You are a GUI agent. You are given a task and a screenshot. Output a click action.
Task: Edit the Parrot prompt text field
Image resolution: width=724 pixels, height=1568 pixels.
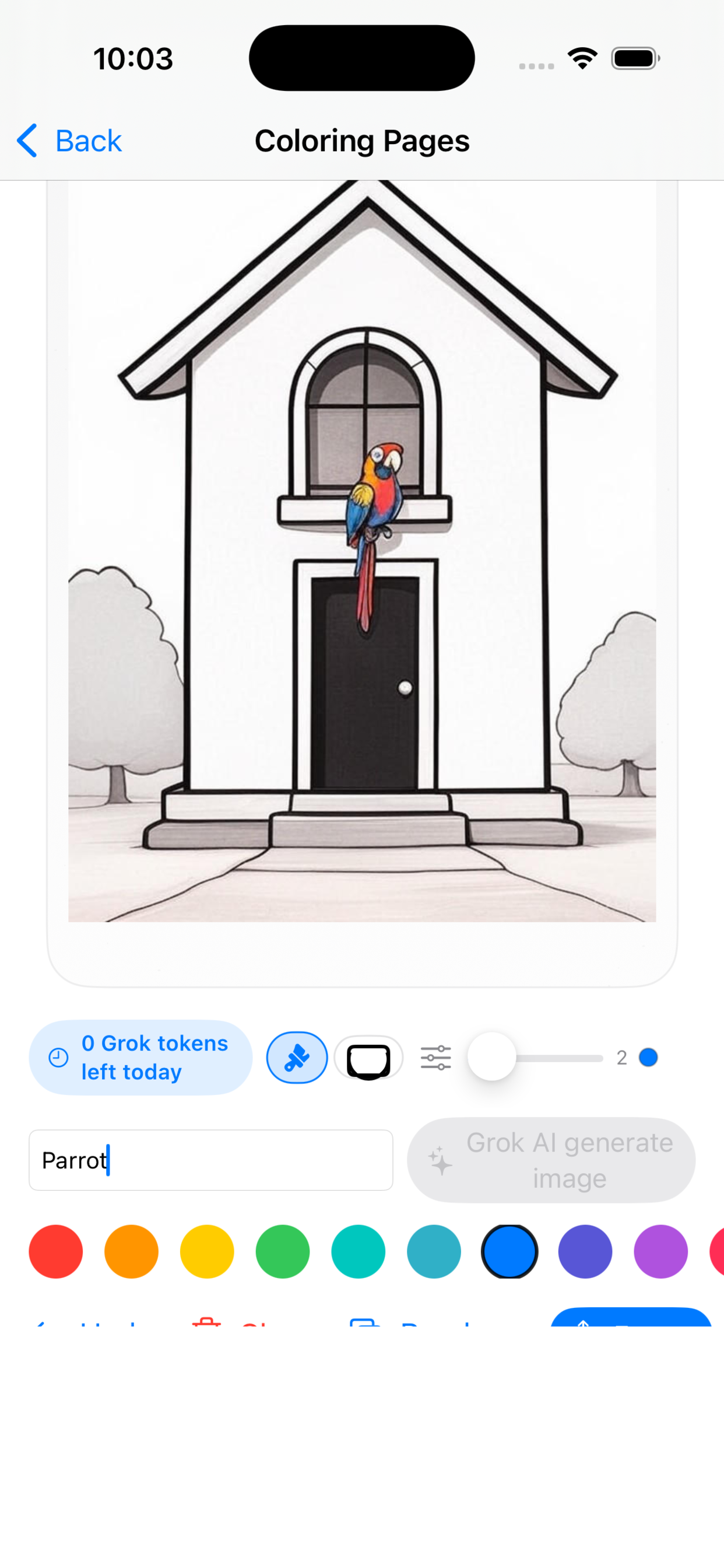(211, 1160)
